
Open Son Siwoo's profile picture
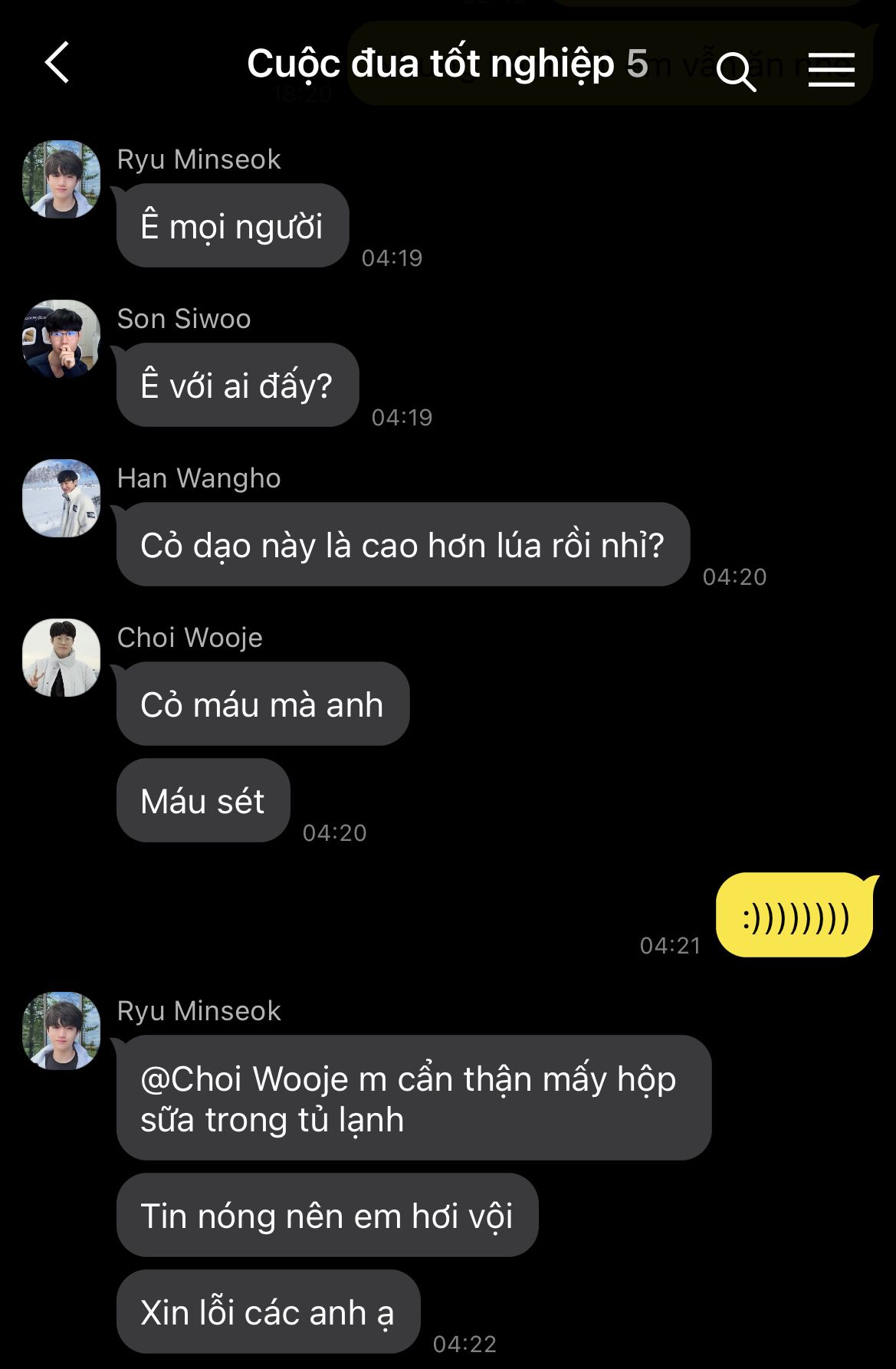[x=61, y=339]
